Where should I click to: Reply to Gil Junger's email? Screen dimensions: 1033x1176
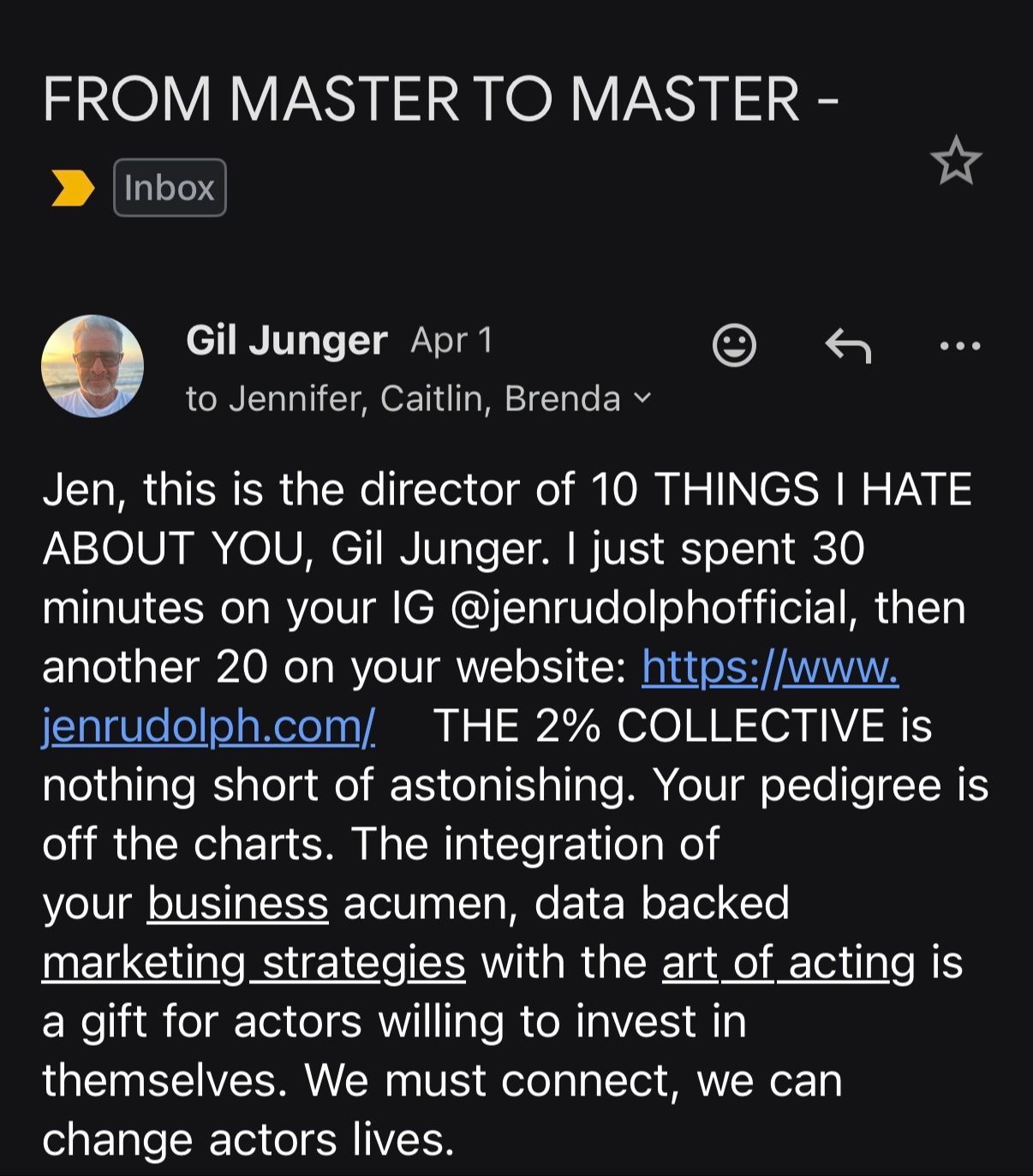848,346
